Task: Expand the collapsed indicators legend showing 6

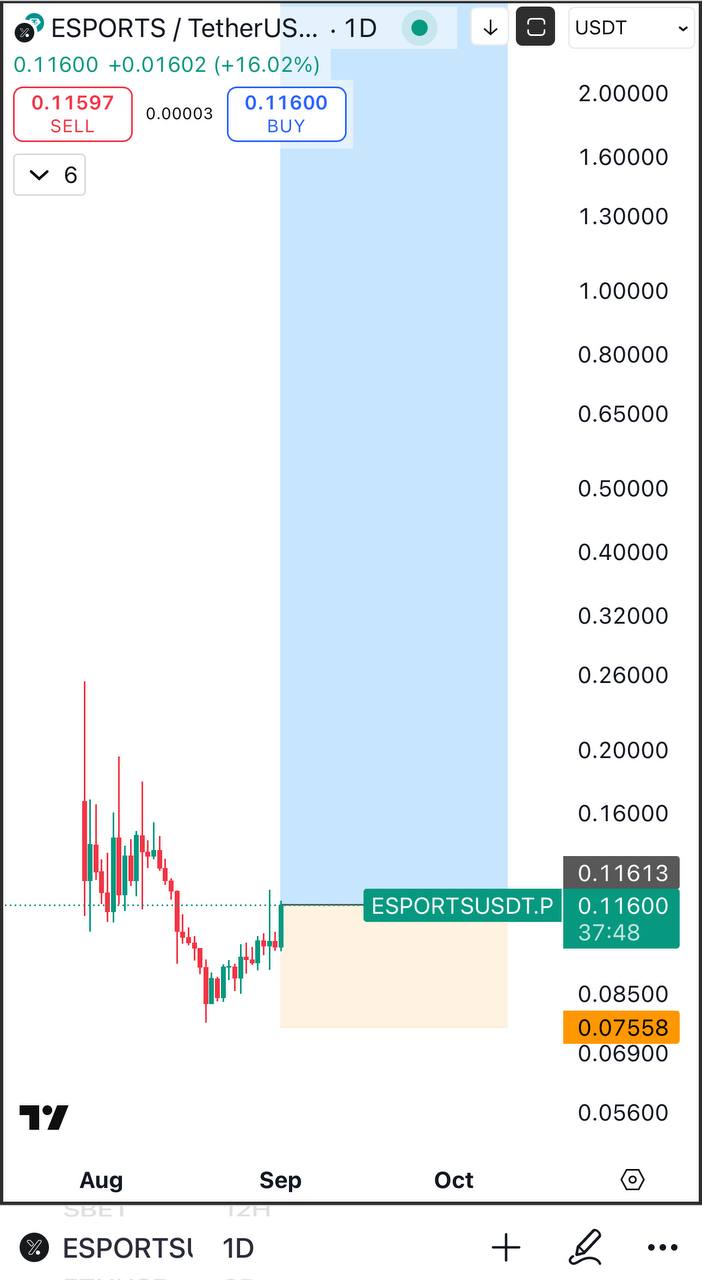Action: 50,175
